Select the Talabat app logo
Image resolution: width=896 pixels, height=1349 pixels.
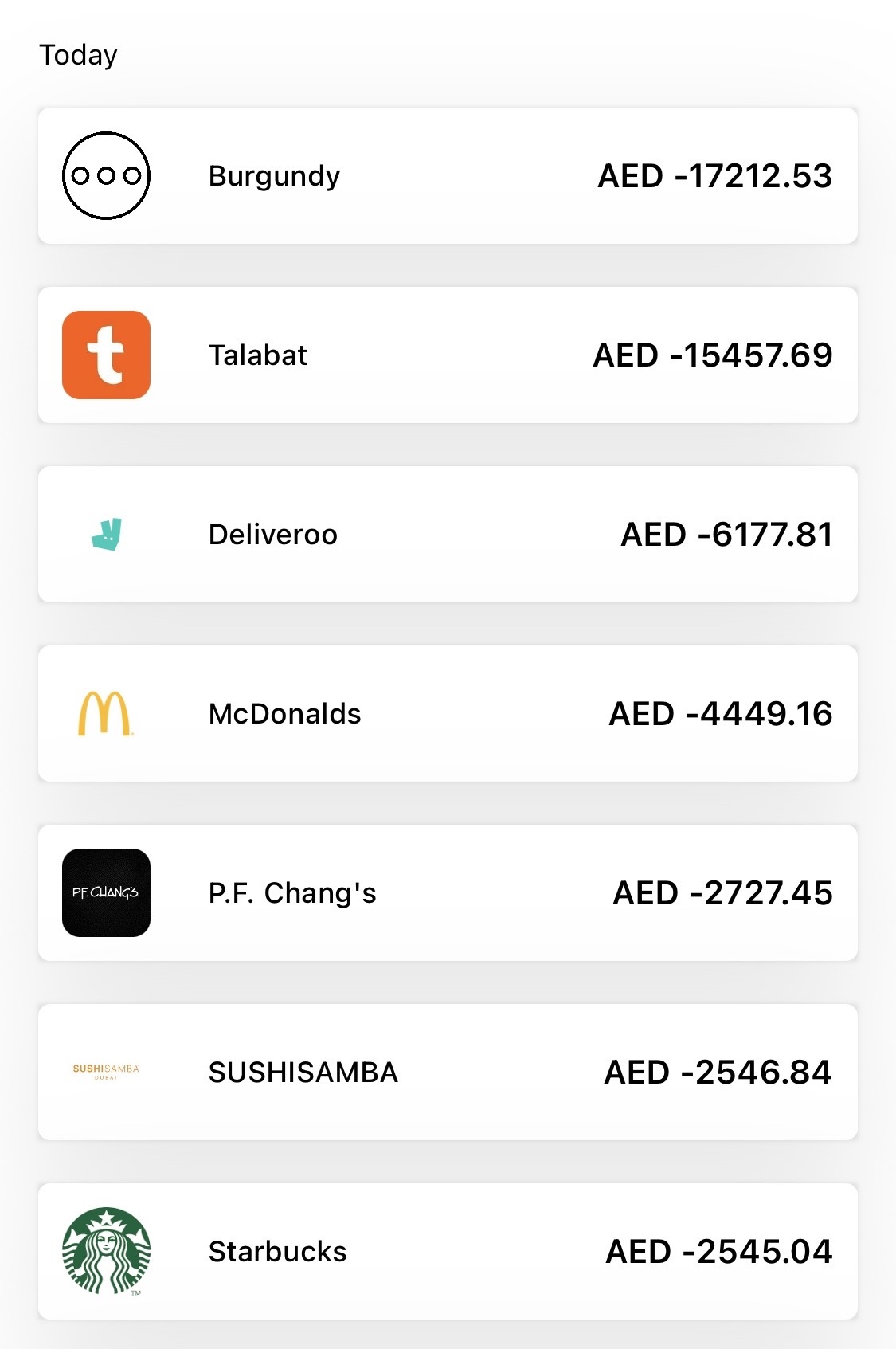click(107, 354)
